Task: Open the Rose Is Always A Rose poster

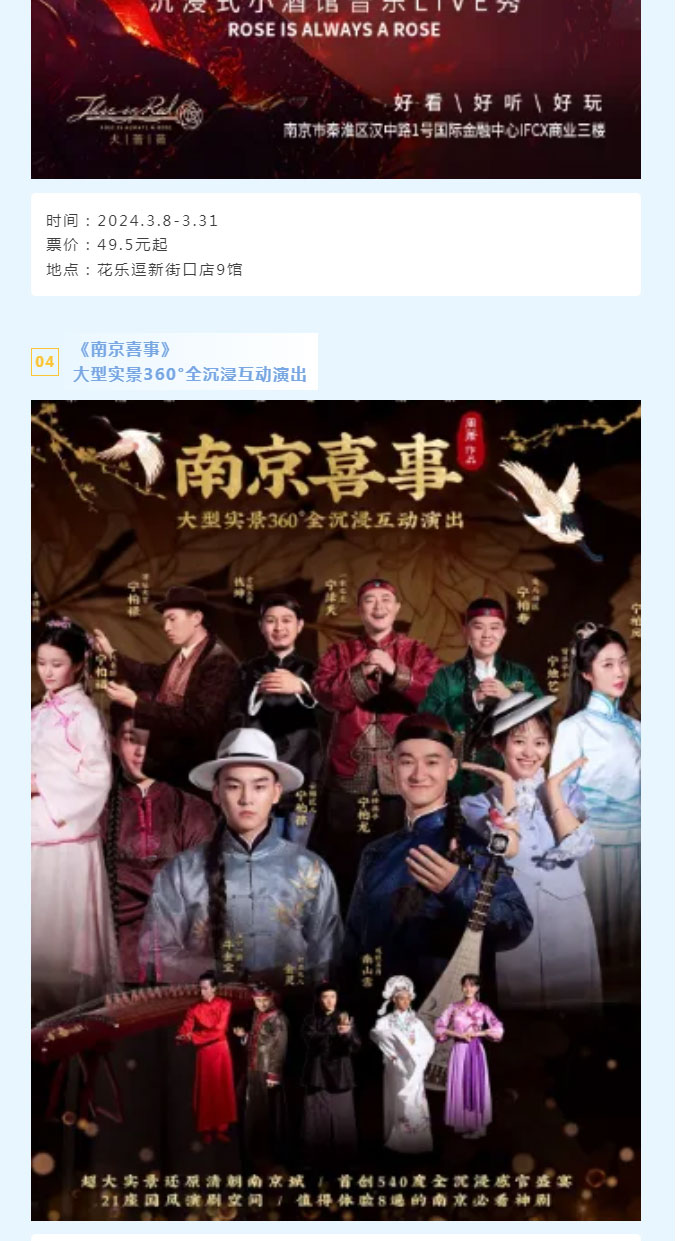Action: pos(336,90)
